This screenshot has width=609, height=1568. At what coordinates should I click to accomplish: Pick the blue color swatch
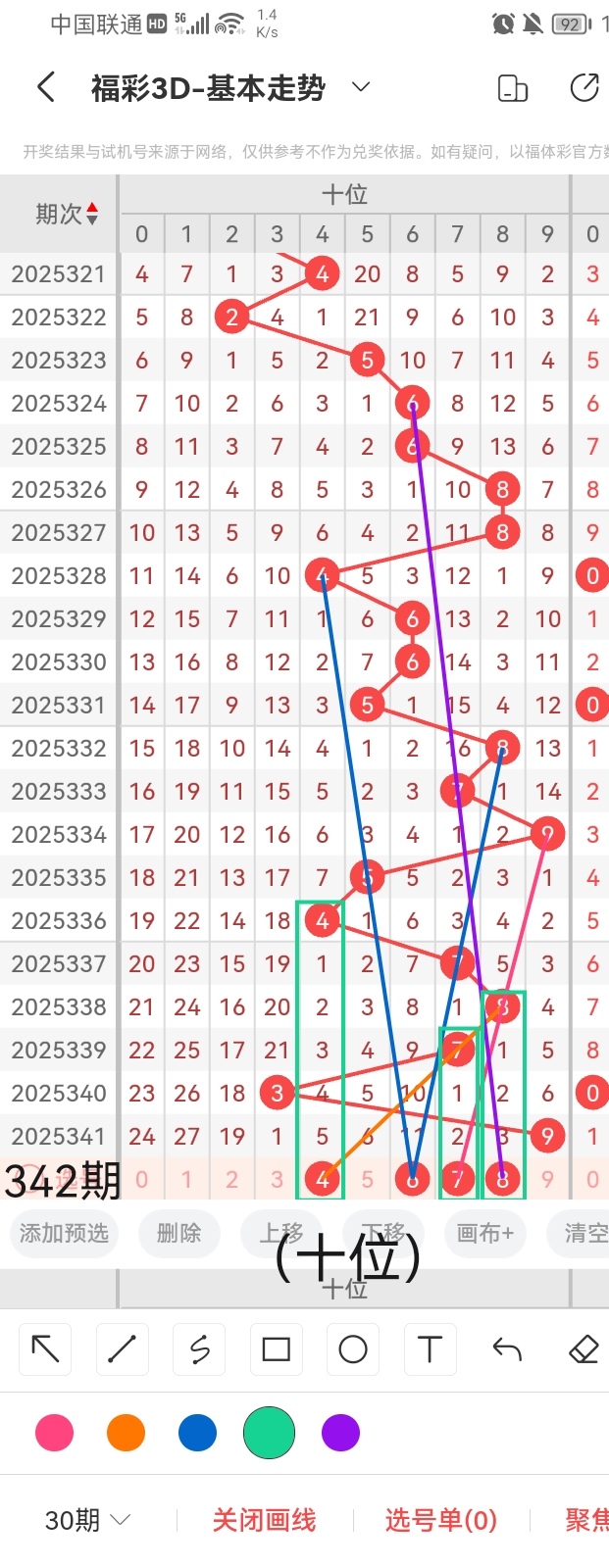pos(197,1433)
